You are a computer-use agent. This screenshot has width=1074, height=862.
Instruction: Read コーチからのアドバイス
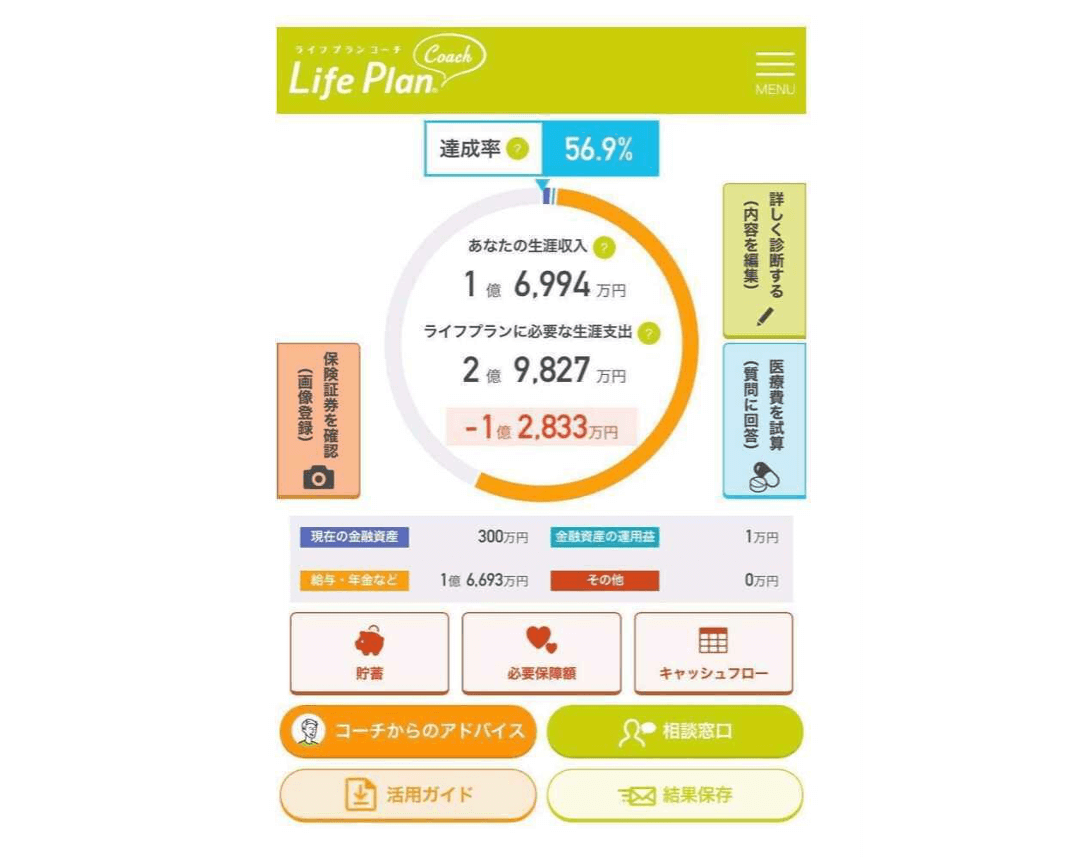[409, 731]
